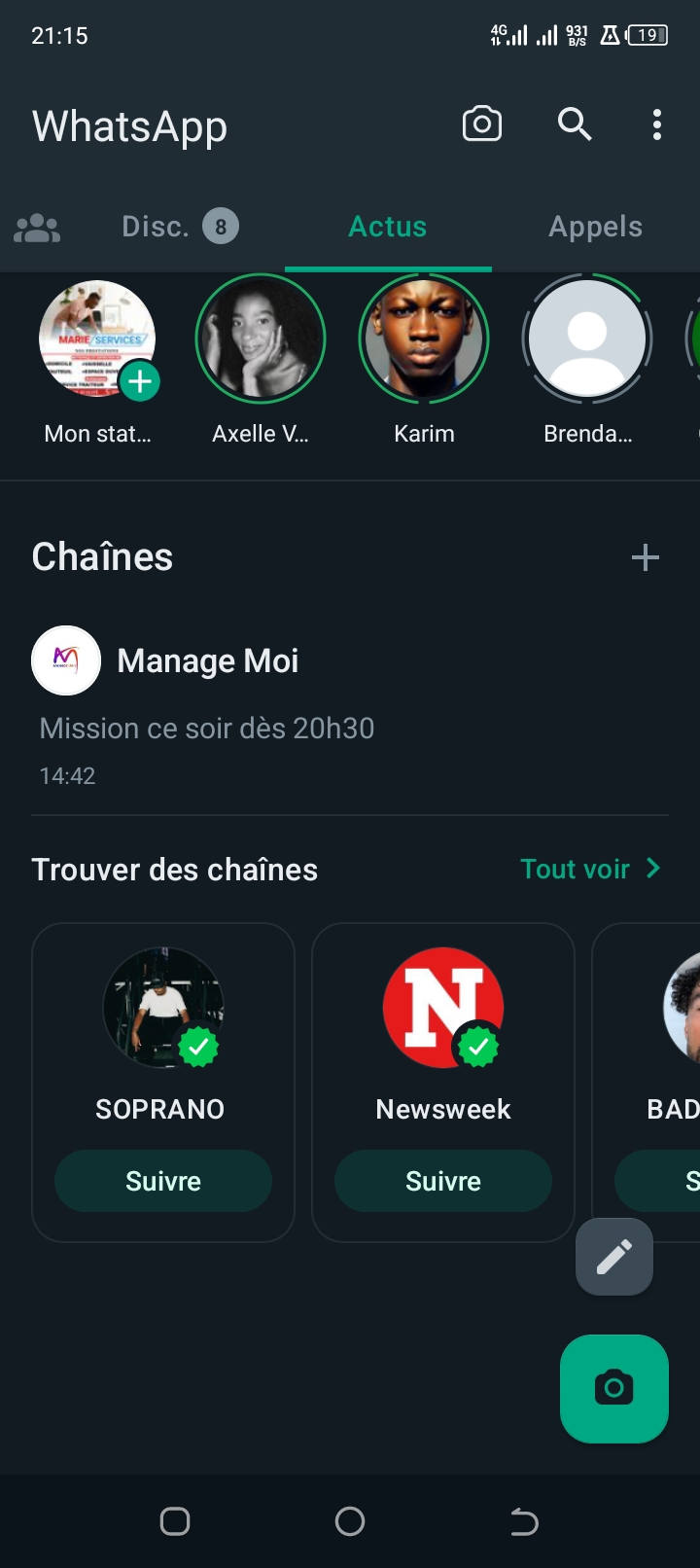The width and height of the screenshot is (700, 1568).
Task: Switch to the Disc. tab
Action: point(179,227)
